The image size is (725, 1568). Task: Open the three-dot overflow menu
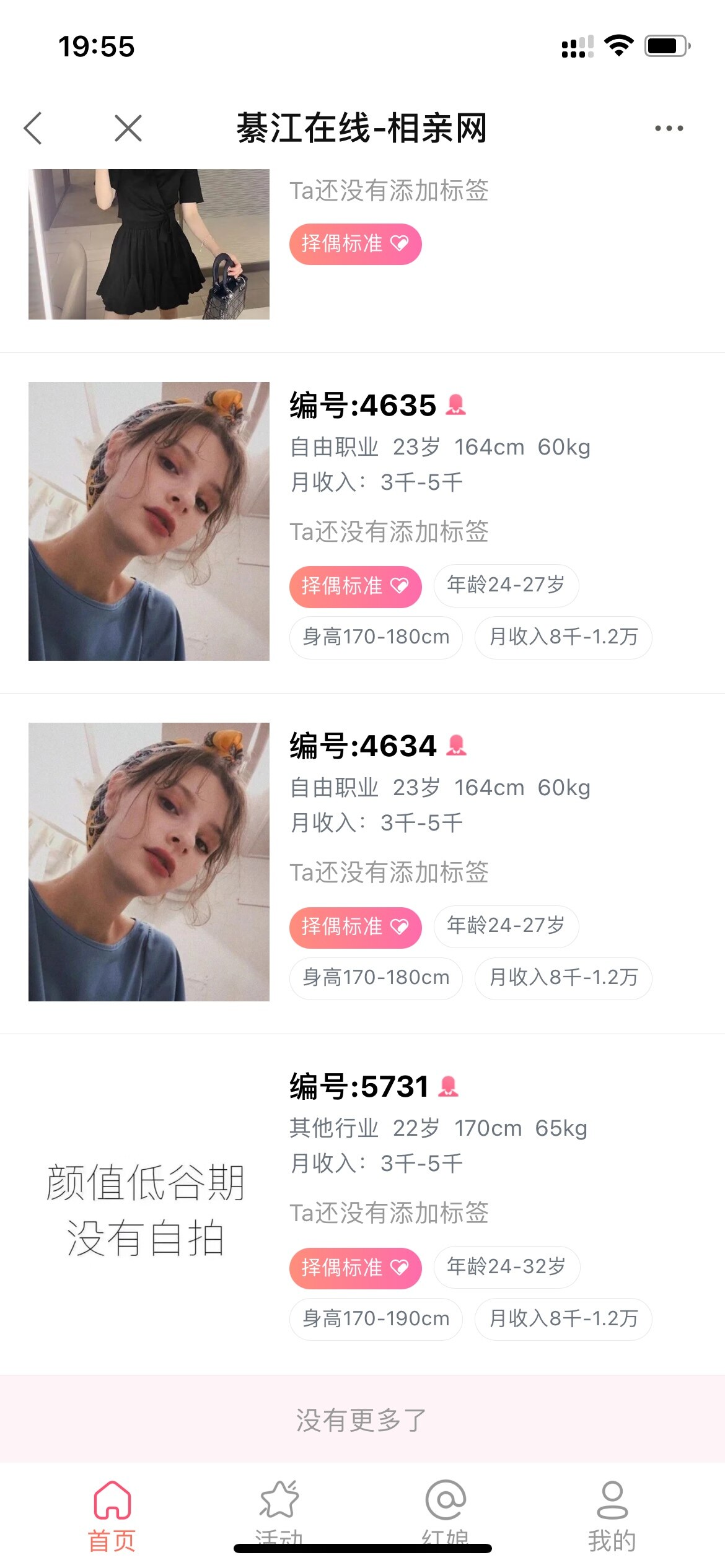coord(669,128)
